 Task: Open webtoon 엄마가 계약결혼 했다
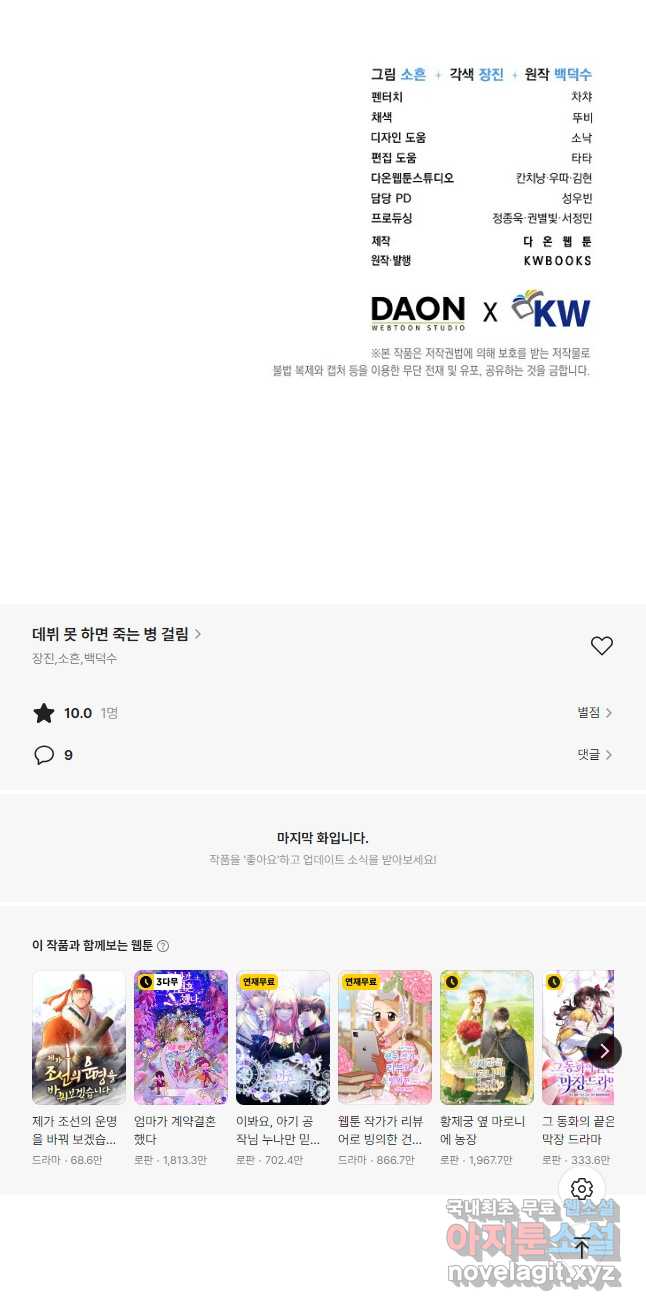pos(181,1069)
